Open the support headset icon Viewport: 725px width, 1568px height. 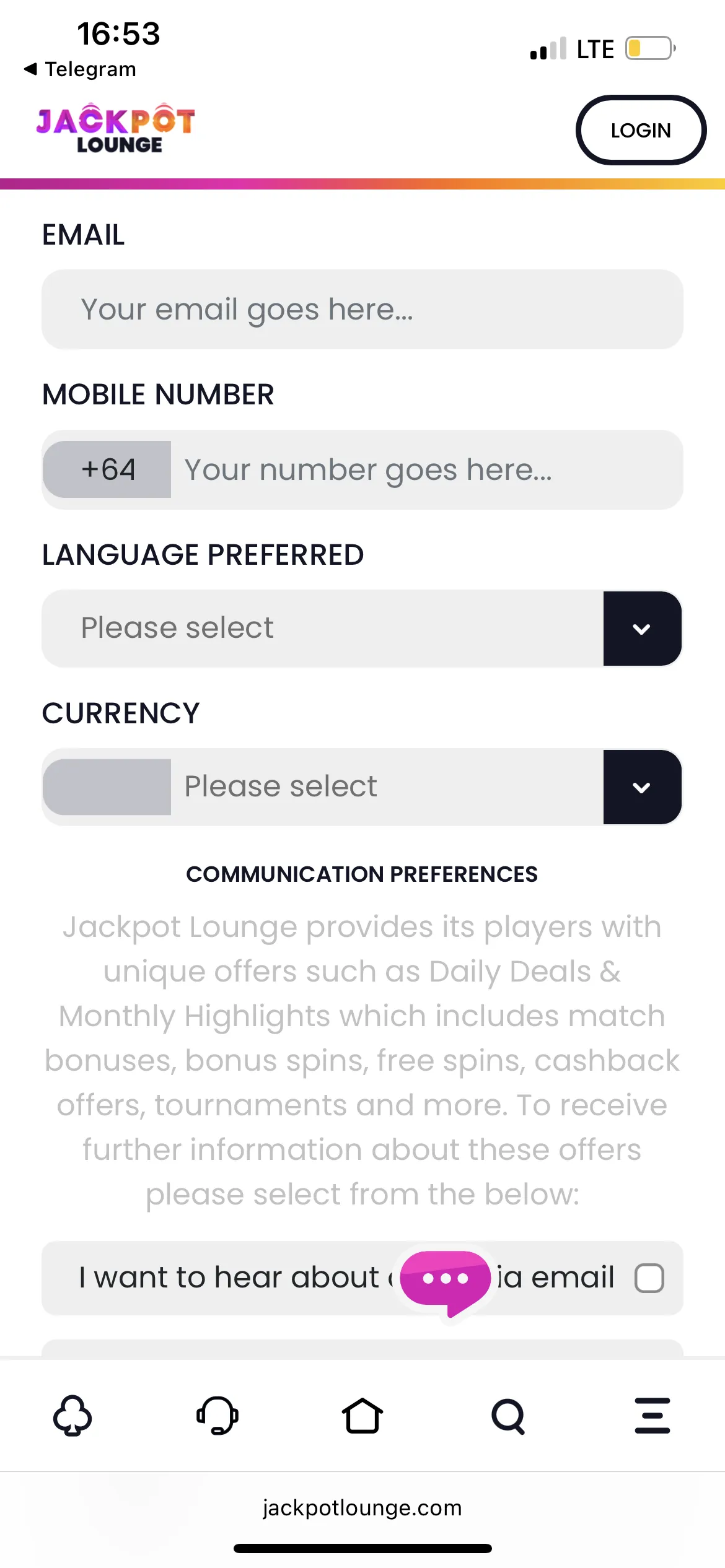[217, 1416]
